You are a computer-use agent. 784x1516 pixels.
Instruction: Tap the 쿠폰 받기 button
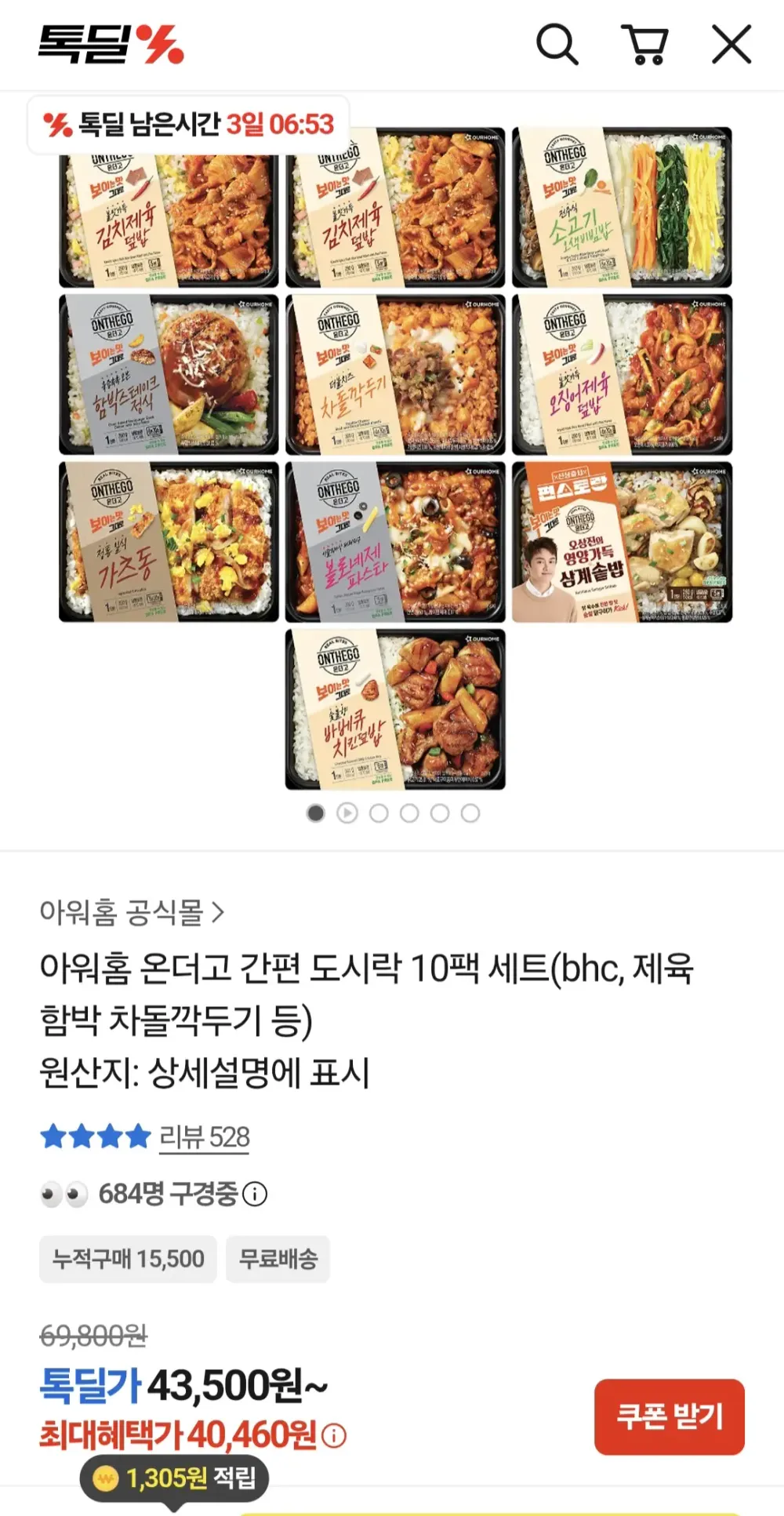click(x=670, y=1416)
